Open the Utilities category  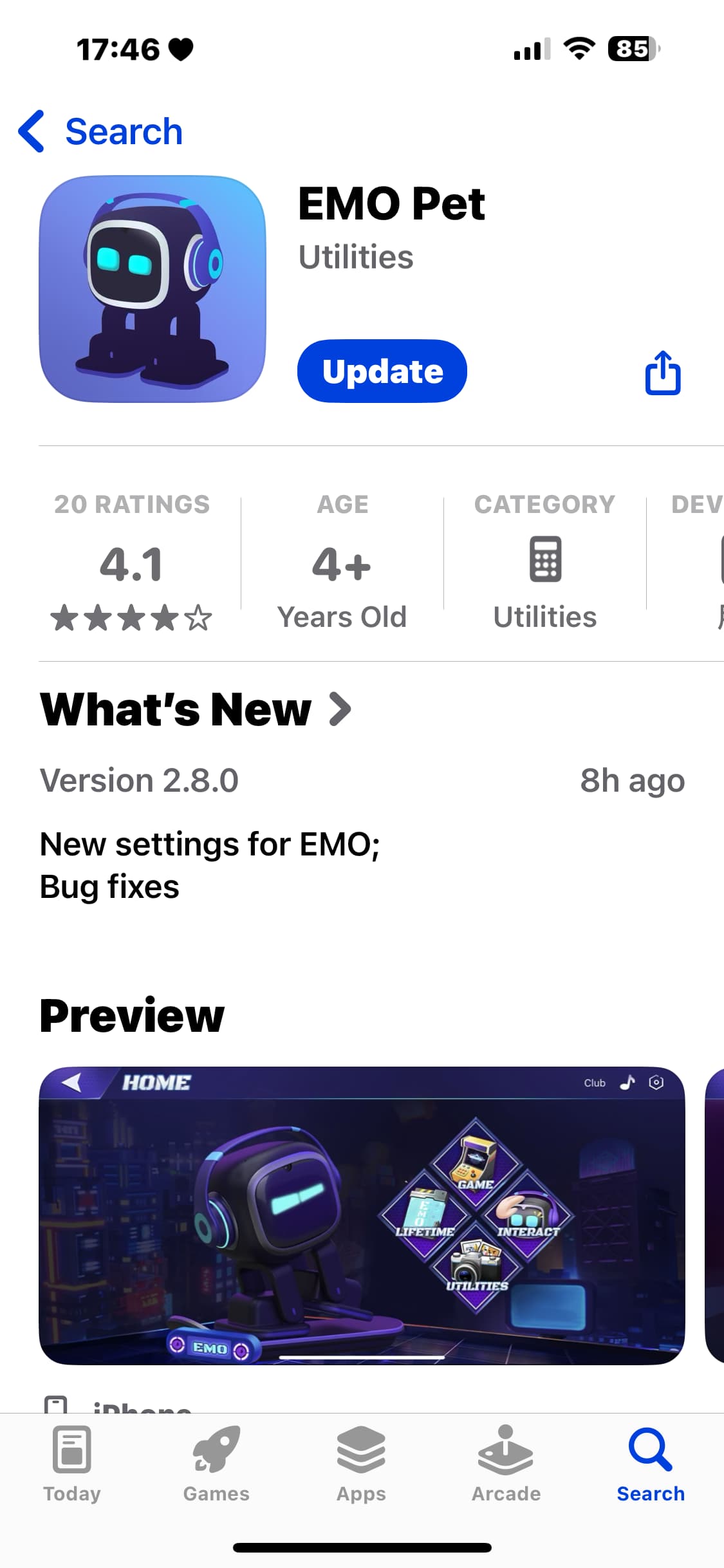pos(545,561)
